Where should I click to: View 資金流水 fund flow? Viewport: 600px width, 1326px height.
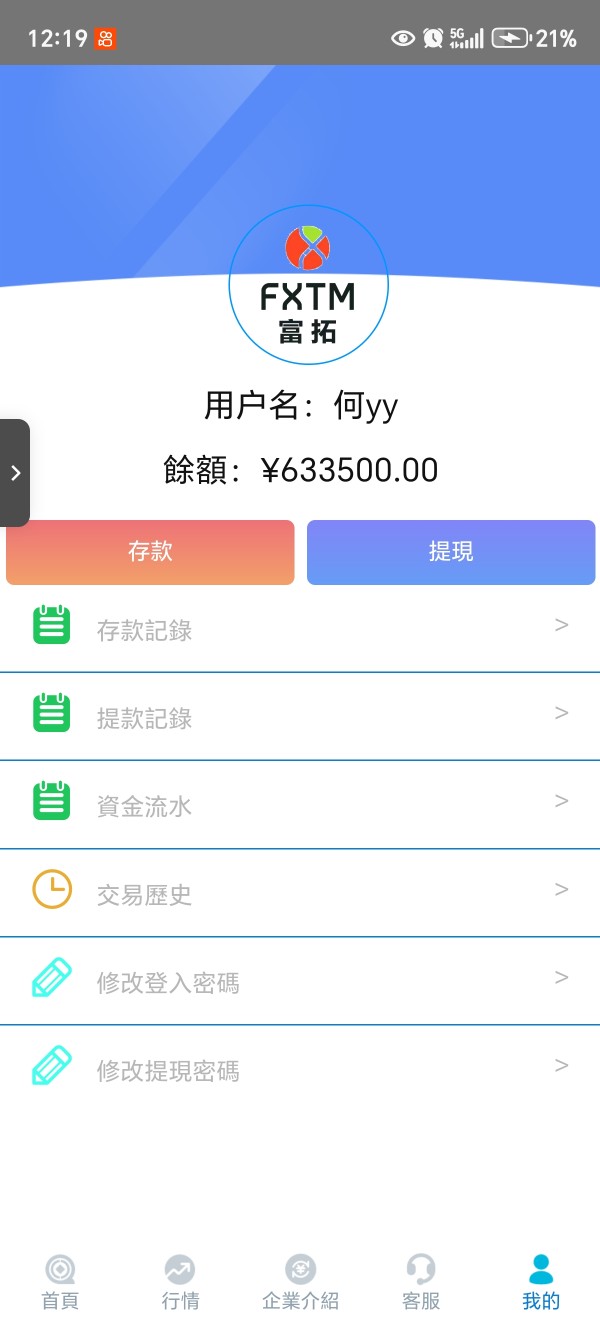click(x=300, y=805)
